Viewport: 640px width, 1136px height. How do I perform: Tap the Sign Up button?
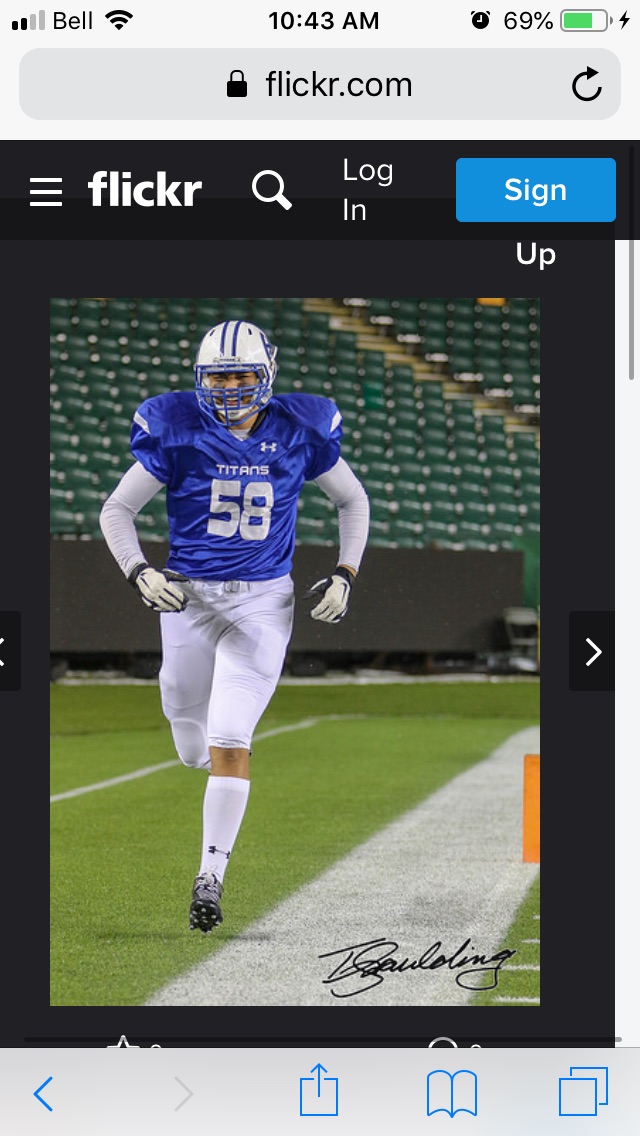tap(535, 190)
